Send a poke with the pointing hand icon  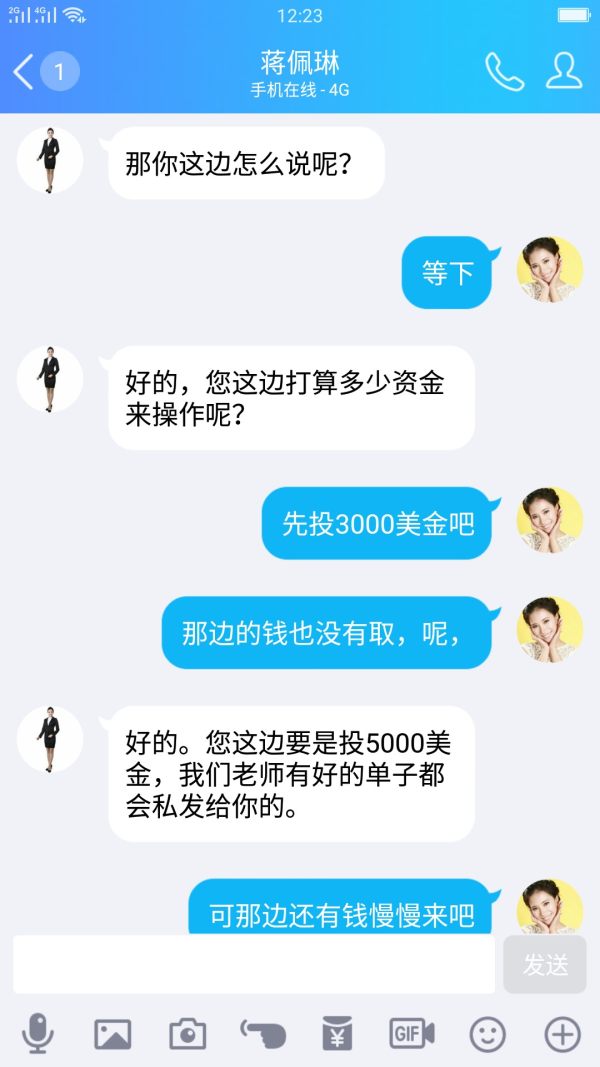tap(263, 1033)
